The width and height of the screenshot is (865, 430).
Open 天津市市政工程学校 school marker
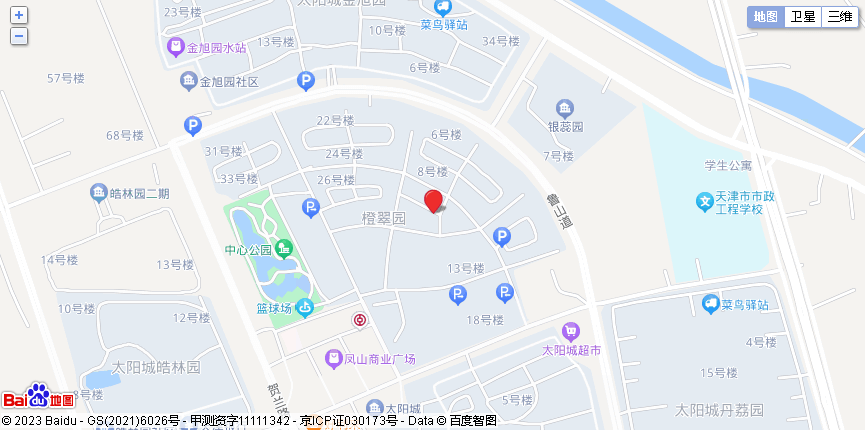[x=705, y=201]
